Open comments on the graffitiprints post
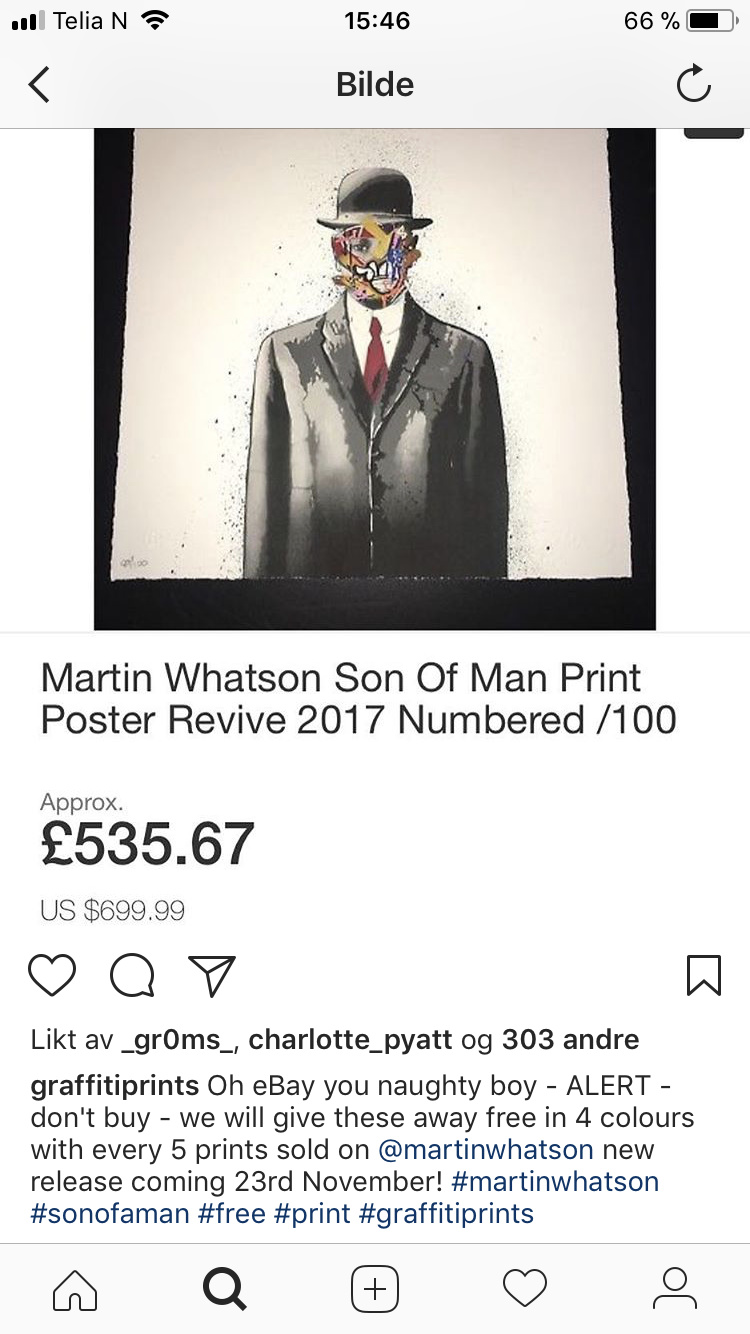The width and height of the screenshot is (750, 1334). coord(132,975)
